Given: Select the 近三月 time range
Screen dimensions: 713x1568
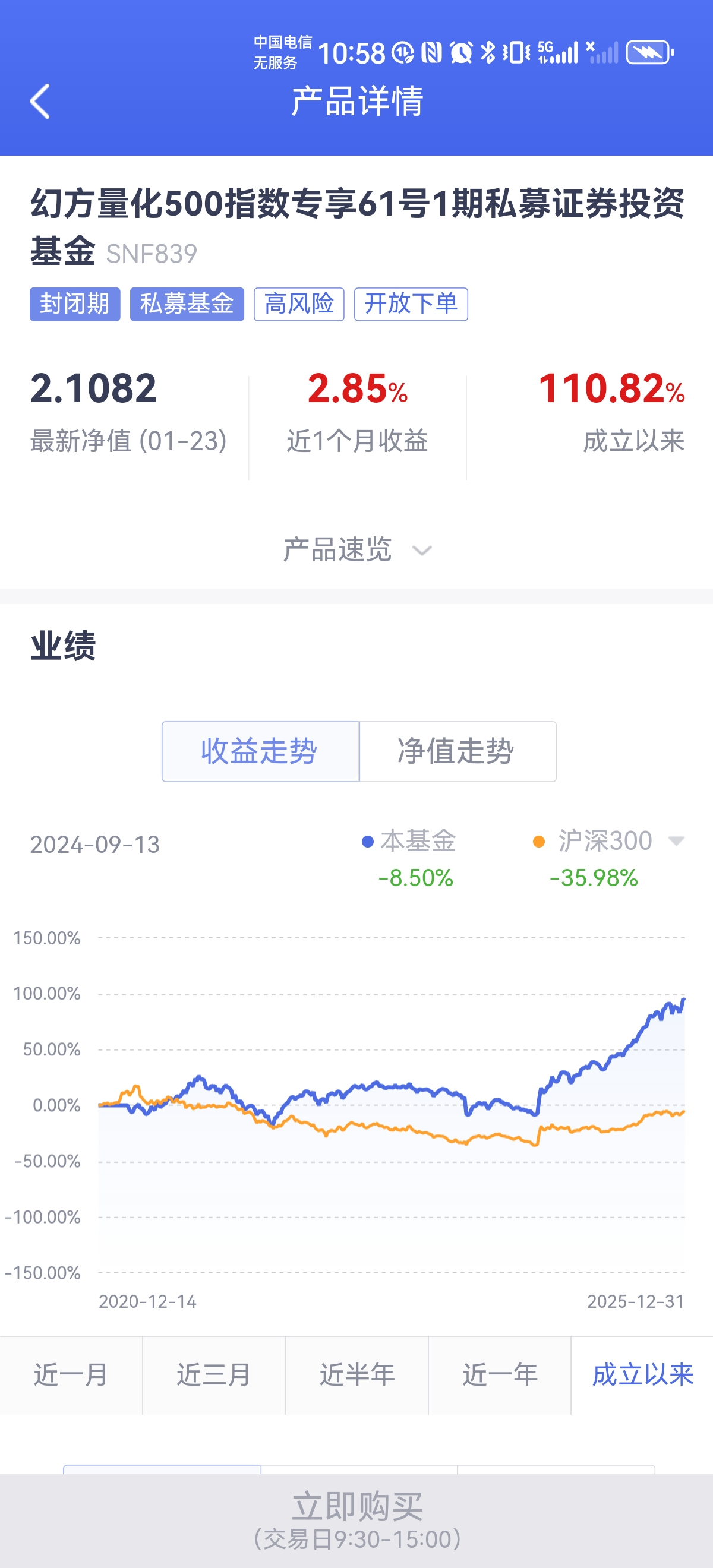Looking at the screenshot, I should (x=214, y=1374).
